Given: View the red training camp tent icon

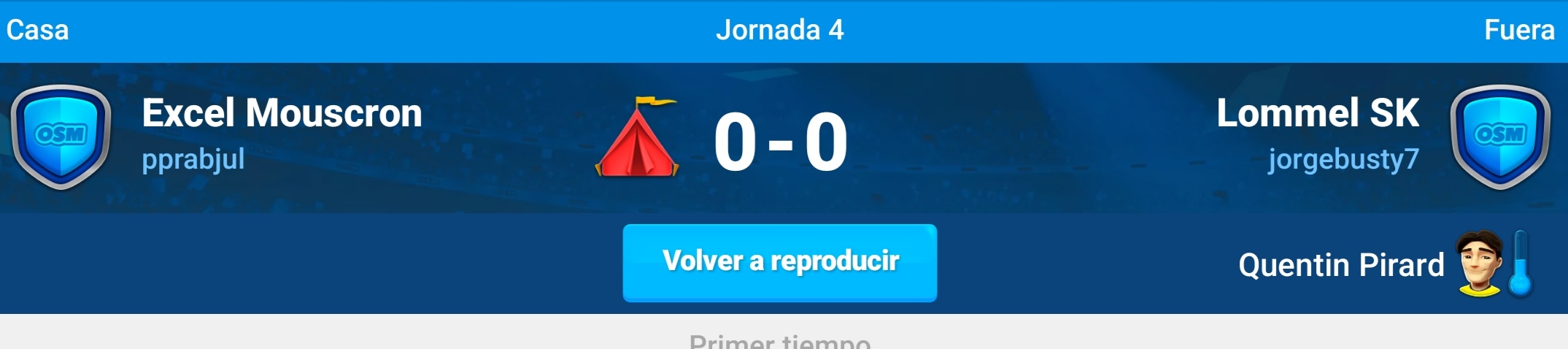Looking at the screenshot, I should (637, 138).
